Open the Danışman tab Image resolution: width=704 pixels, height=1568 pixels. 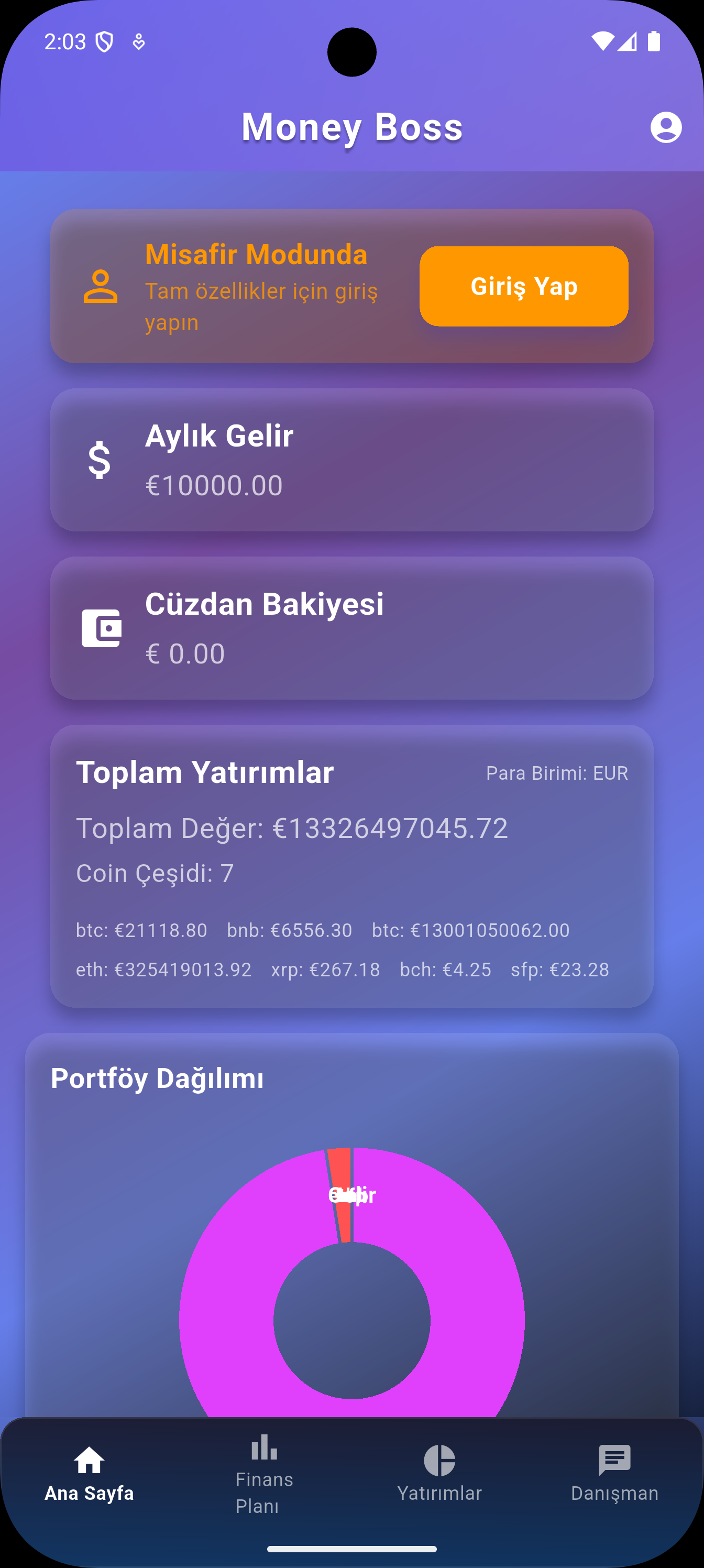[614, 1474]
